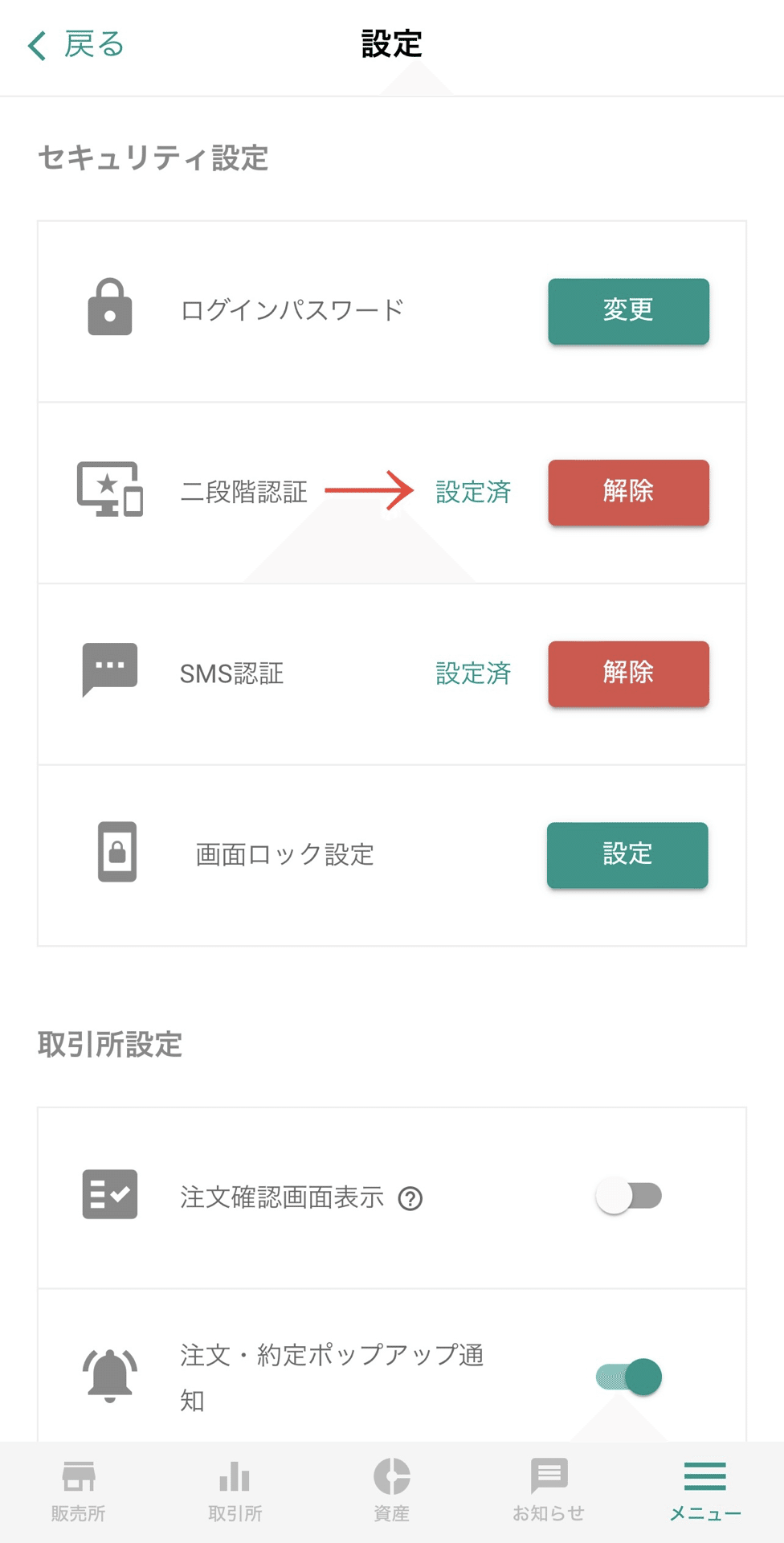The height and width of the screenshot is (1543, 784).
Task: Select the メニュー tab
Action: pyautogui.click(x=705, y=1492)
